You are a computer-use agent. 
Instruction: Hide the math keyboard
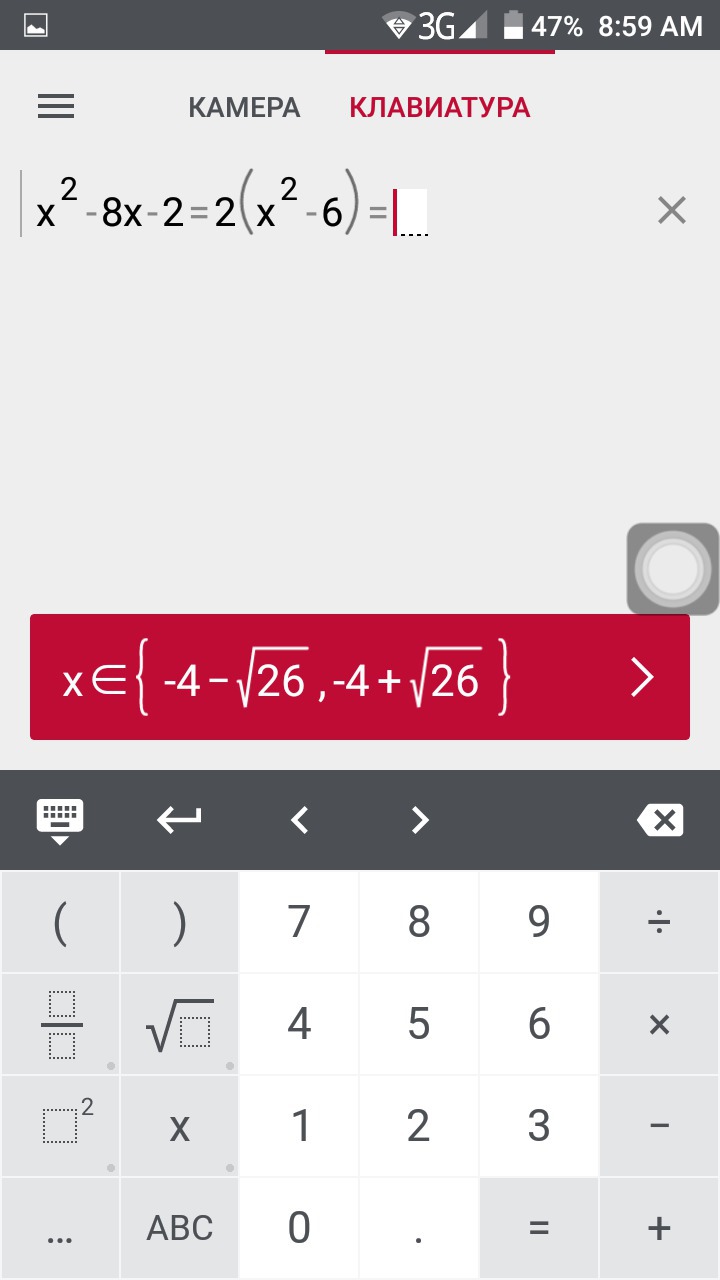coord(60,821)
